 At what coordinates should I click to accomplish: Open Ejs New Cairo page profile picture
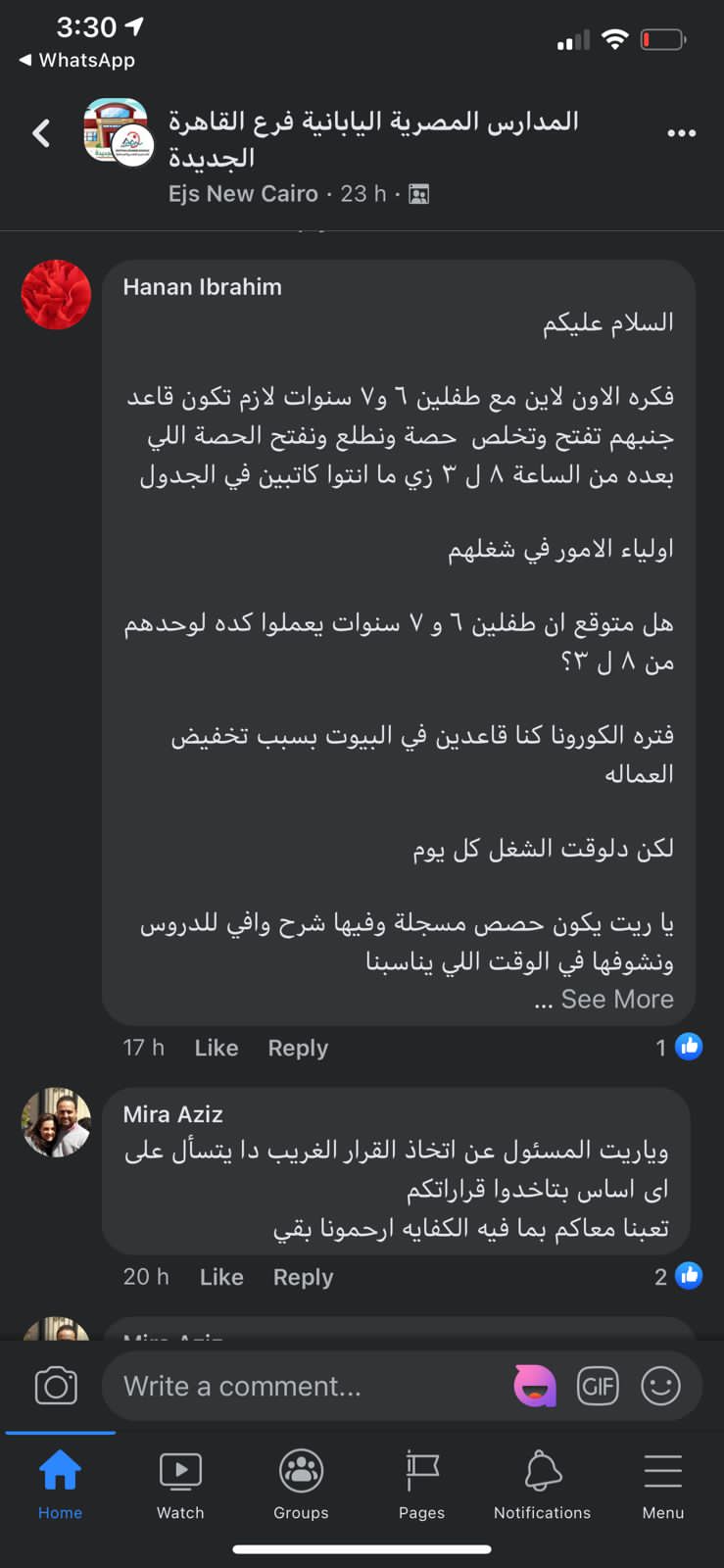[x=118, y=132]
